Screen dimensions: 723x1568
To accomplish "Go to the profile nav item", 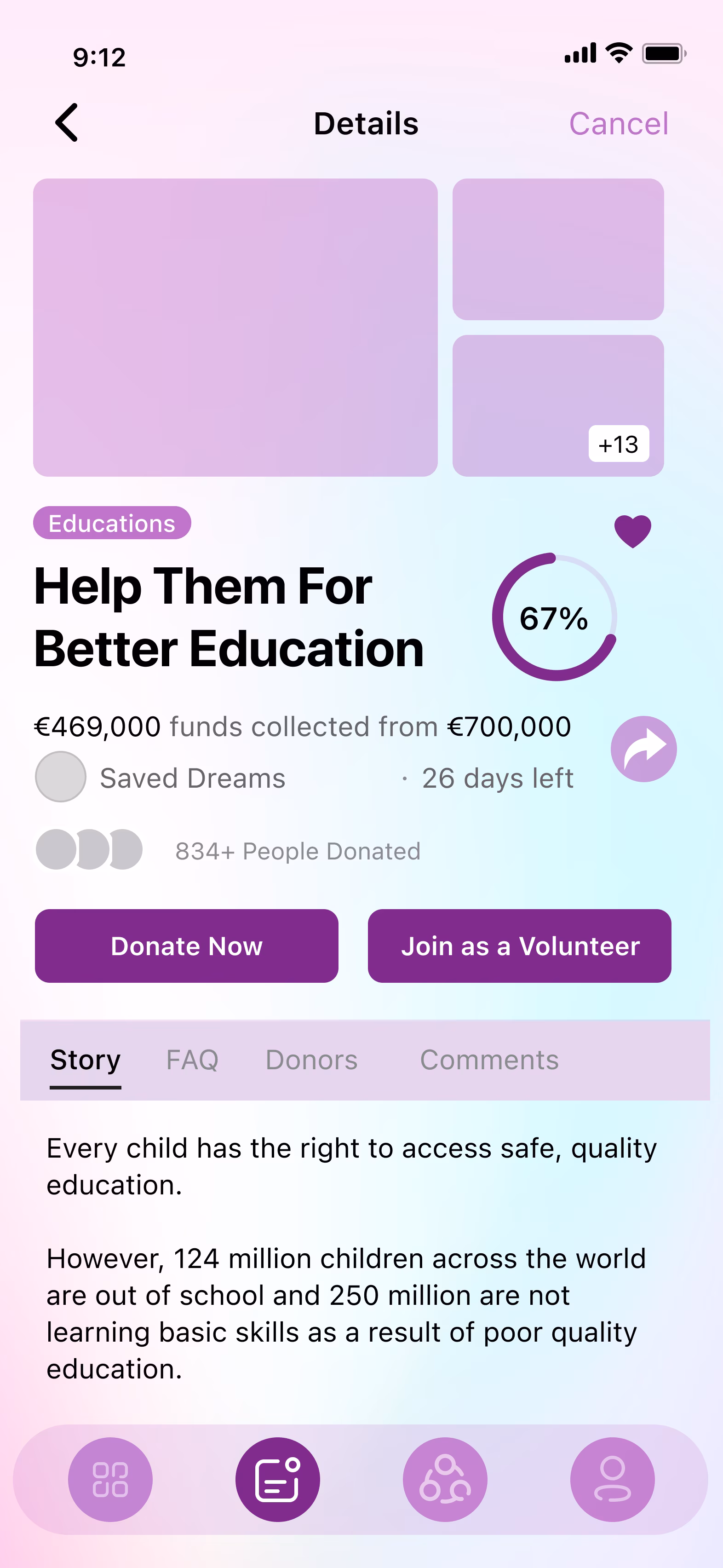I will tap(612, 1479).
